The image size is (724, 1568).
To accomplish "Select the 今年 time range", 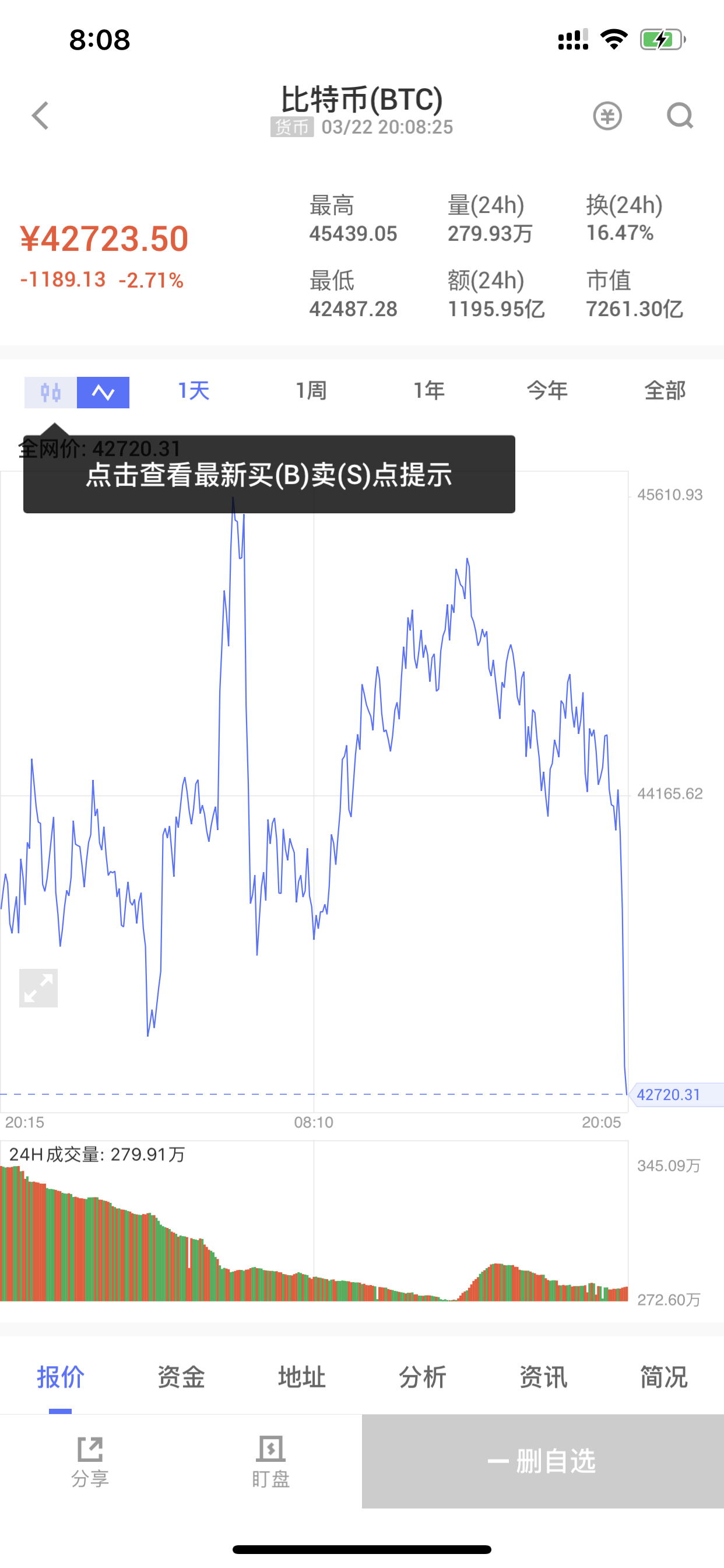I will click(x=547, y=391).
